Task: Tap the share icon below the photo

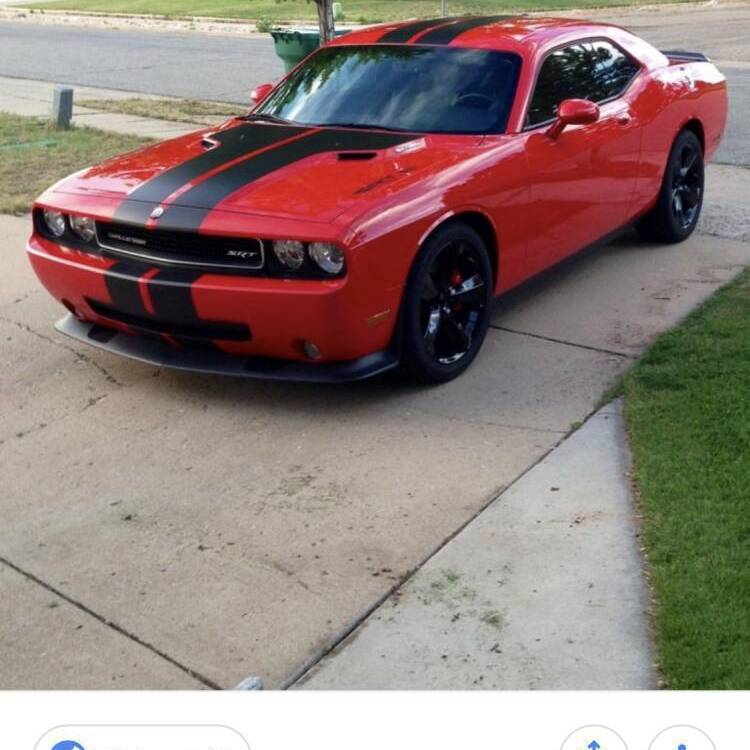Action: (594, 743)
